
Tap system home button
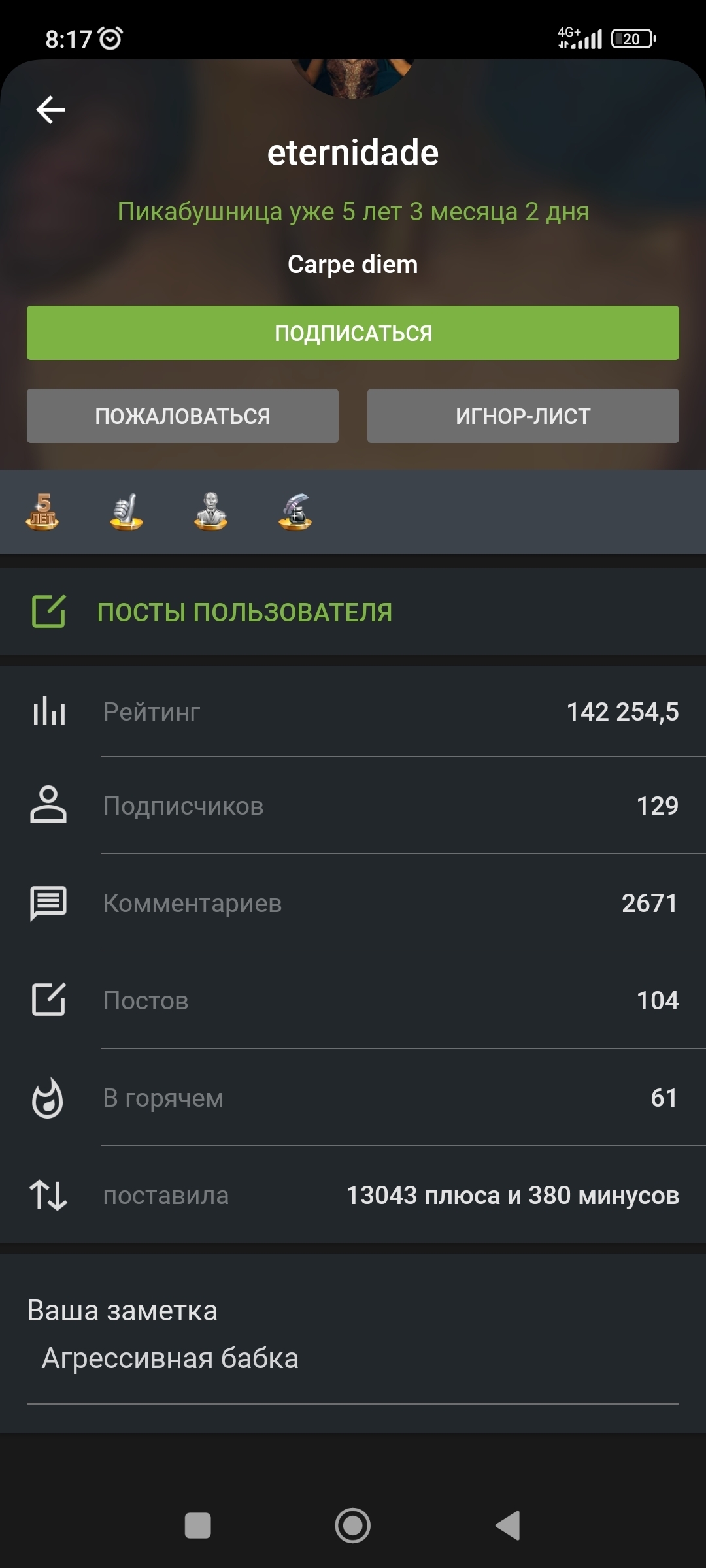click(353, 1526)
